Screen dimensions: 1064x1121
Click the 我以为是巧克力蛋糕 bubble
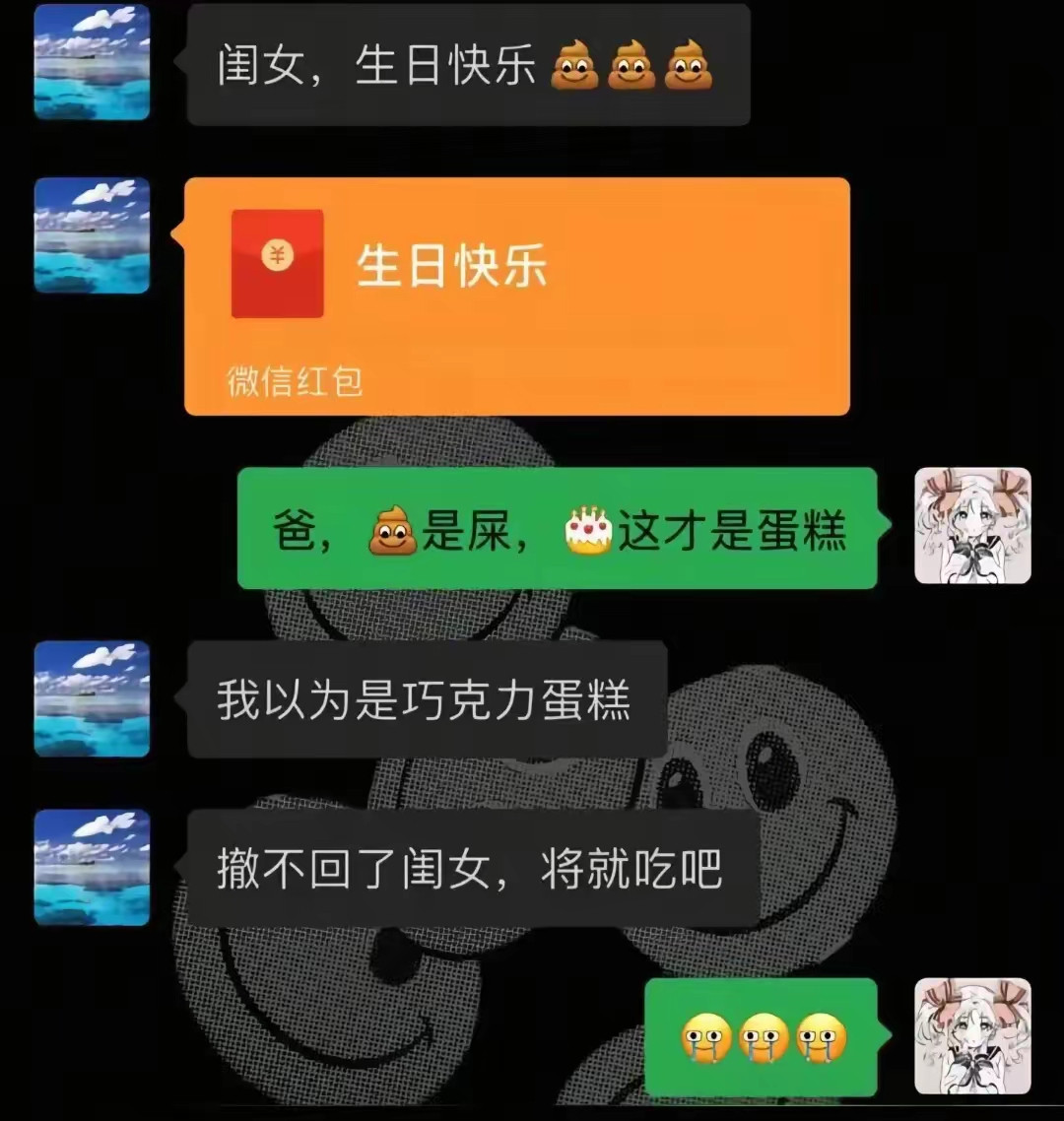[x=424, y=698]
